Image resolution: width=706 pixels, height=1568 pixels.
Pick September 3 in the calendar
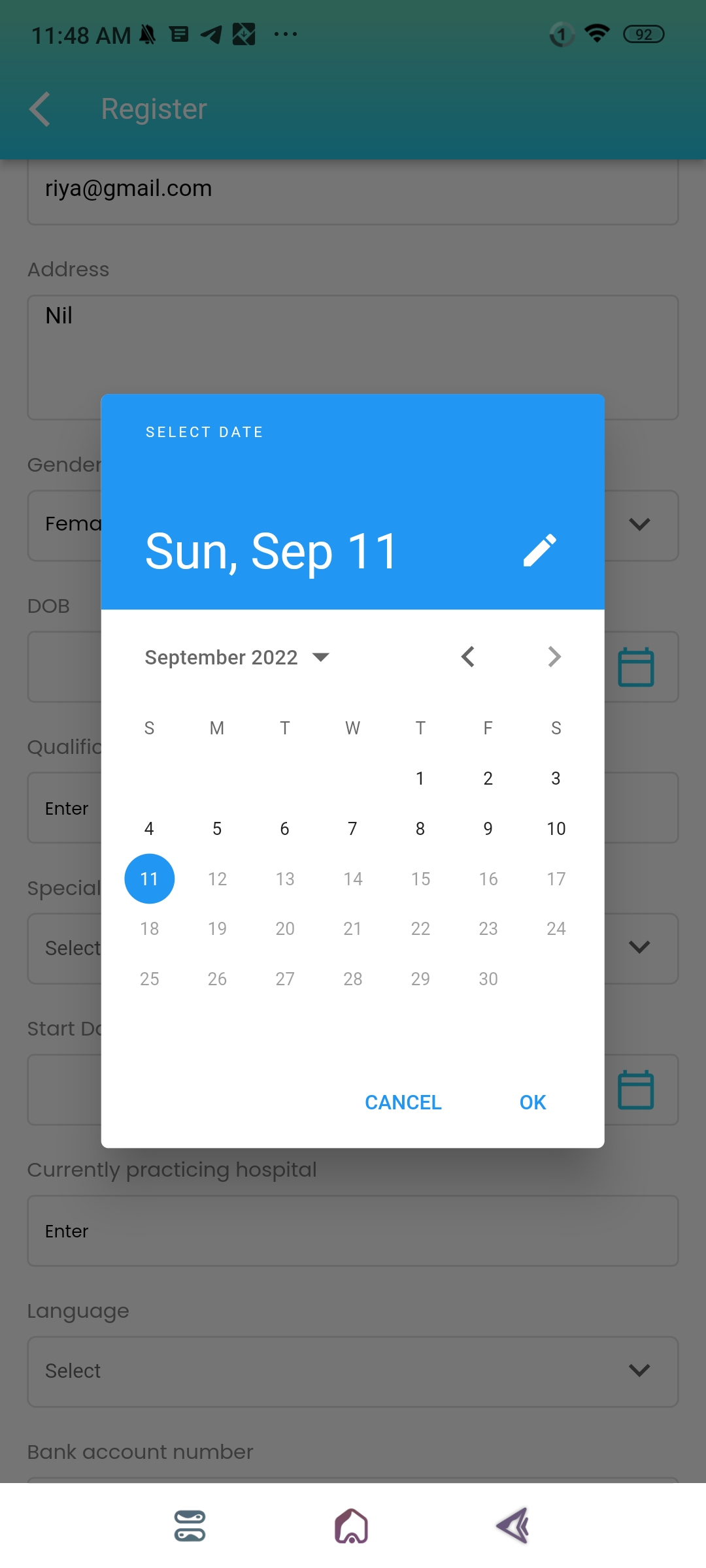(556, 778)
